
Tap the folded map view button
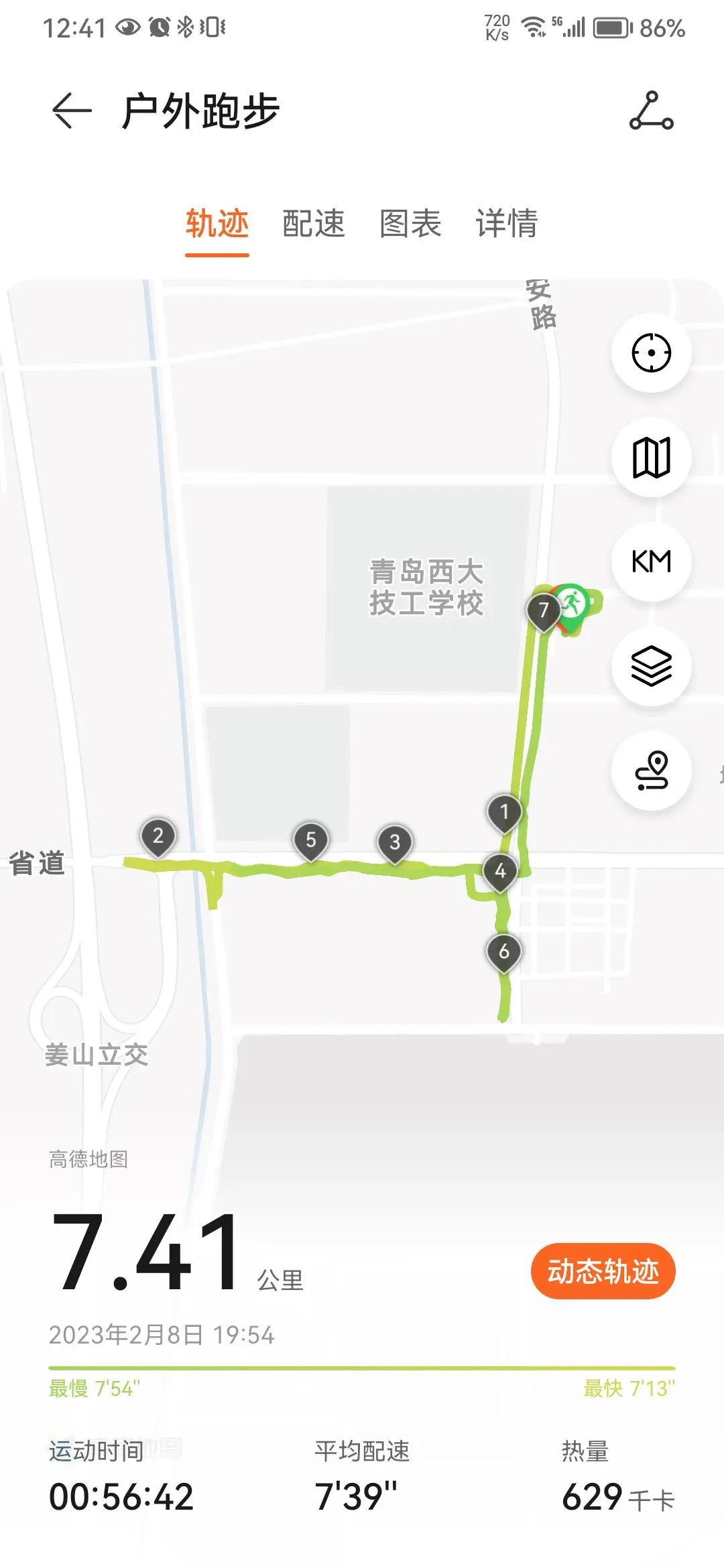pyautogui.click(x=651, y=457)
